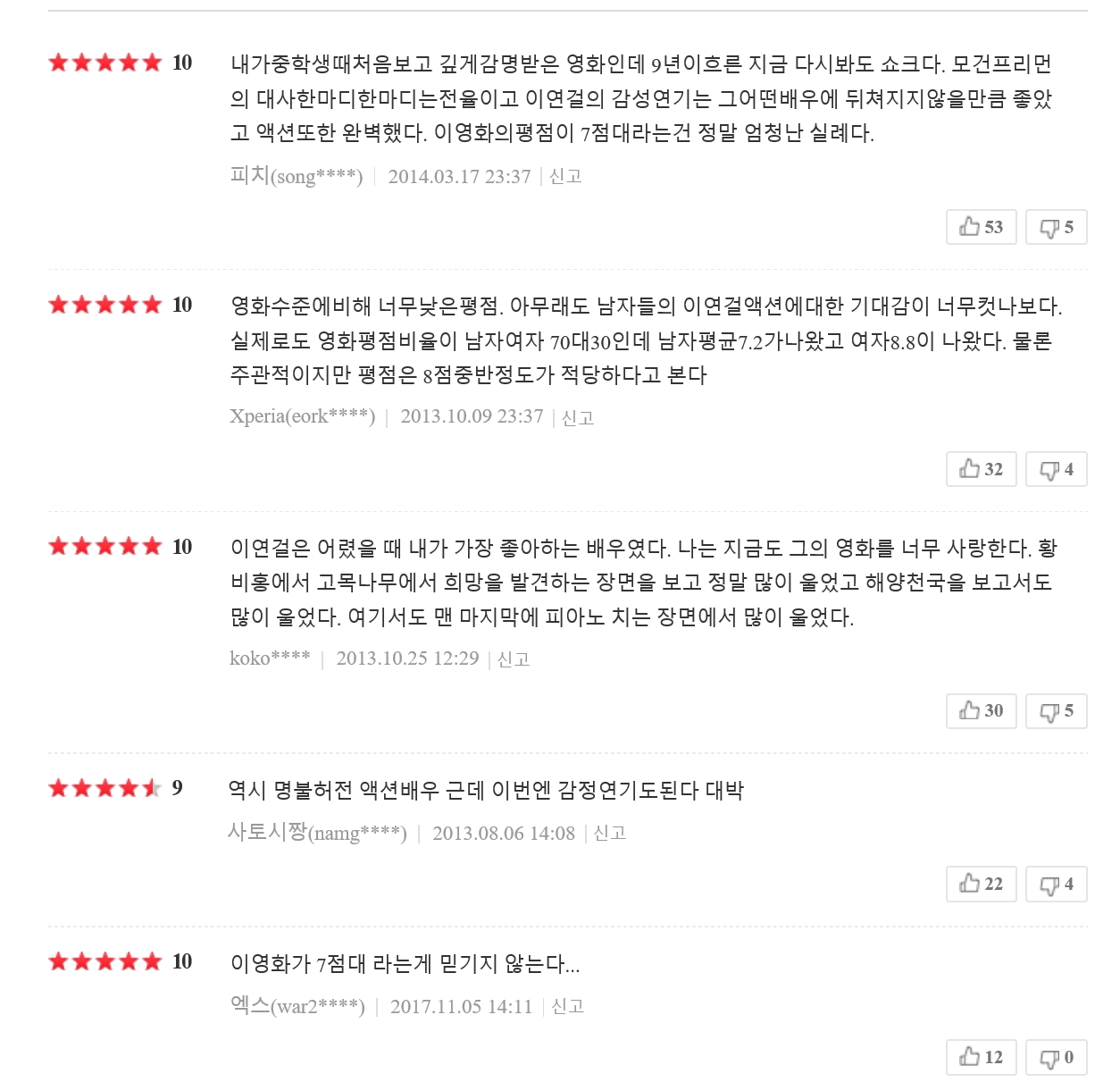Report 피치(song****)'s review via 신고
The width and height of the screenshot is (1120, 1082).
pyautogui.click(x=565, y=176)
